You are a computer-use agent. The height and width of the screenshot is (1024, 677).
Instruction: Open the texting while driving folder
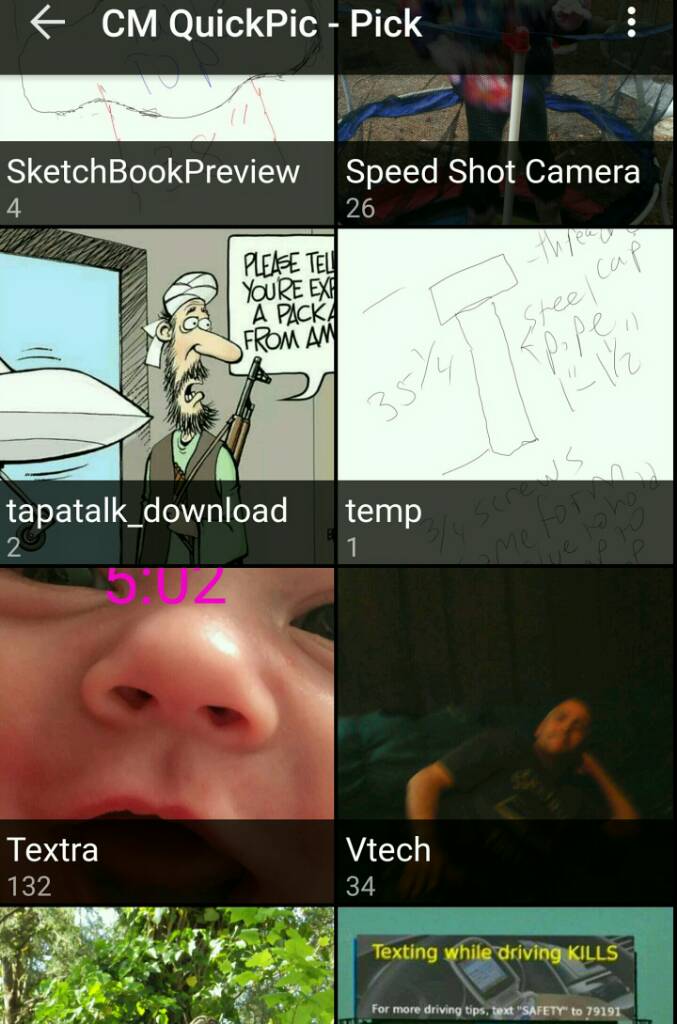(505, 966)
